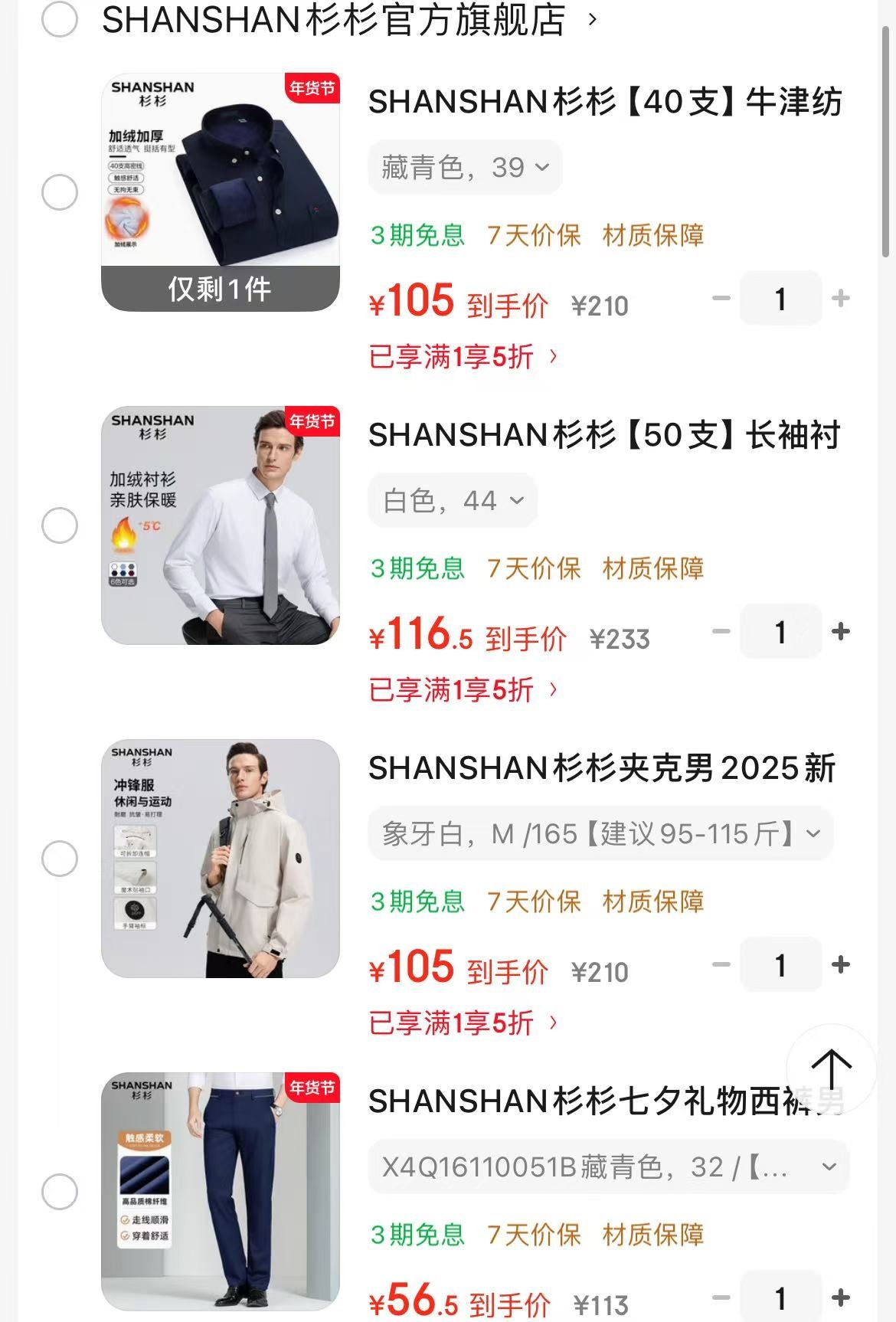Select the 【50支】长袖衬 shirt item

60,525
